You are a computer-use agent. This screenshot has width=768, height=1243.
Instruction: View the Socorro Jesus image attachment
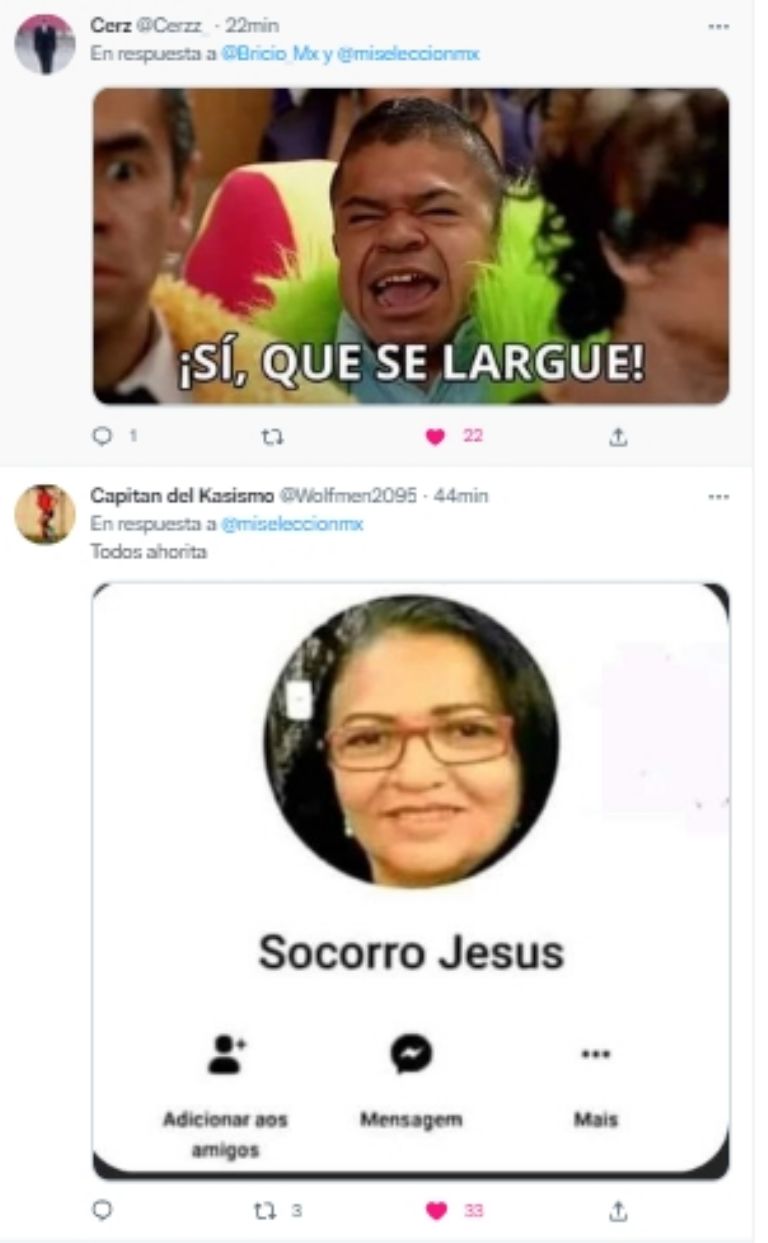tap(411, 880)
